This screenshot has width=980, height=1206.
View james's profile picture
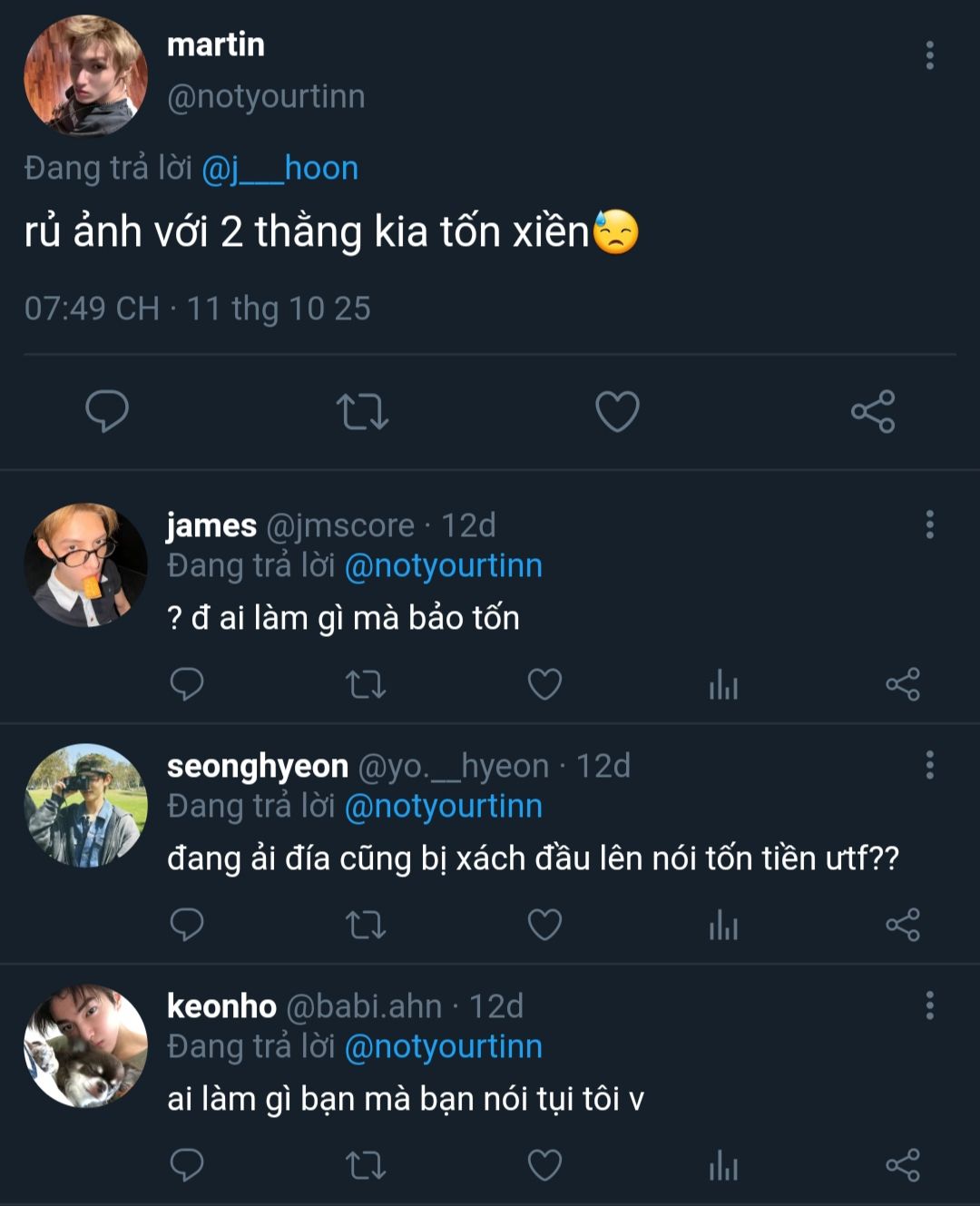85,564
